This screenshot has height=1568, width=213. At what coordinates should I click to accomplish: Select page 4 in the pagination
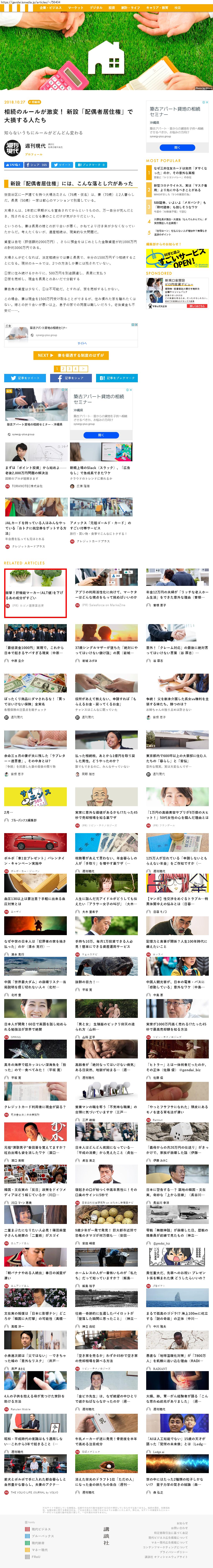[75, 368]
